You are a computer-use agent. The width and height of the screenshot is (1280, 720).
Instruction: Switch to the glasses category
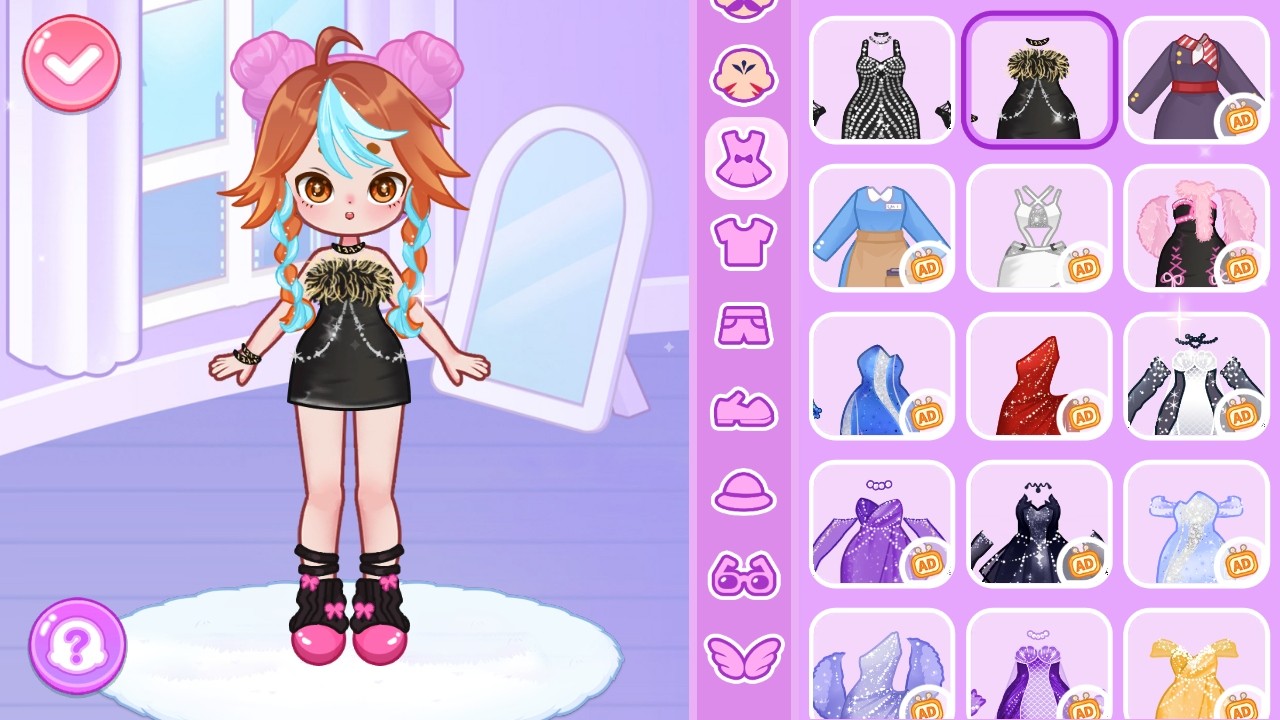pyautogui.click(x=743, y=575)
